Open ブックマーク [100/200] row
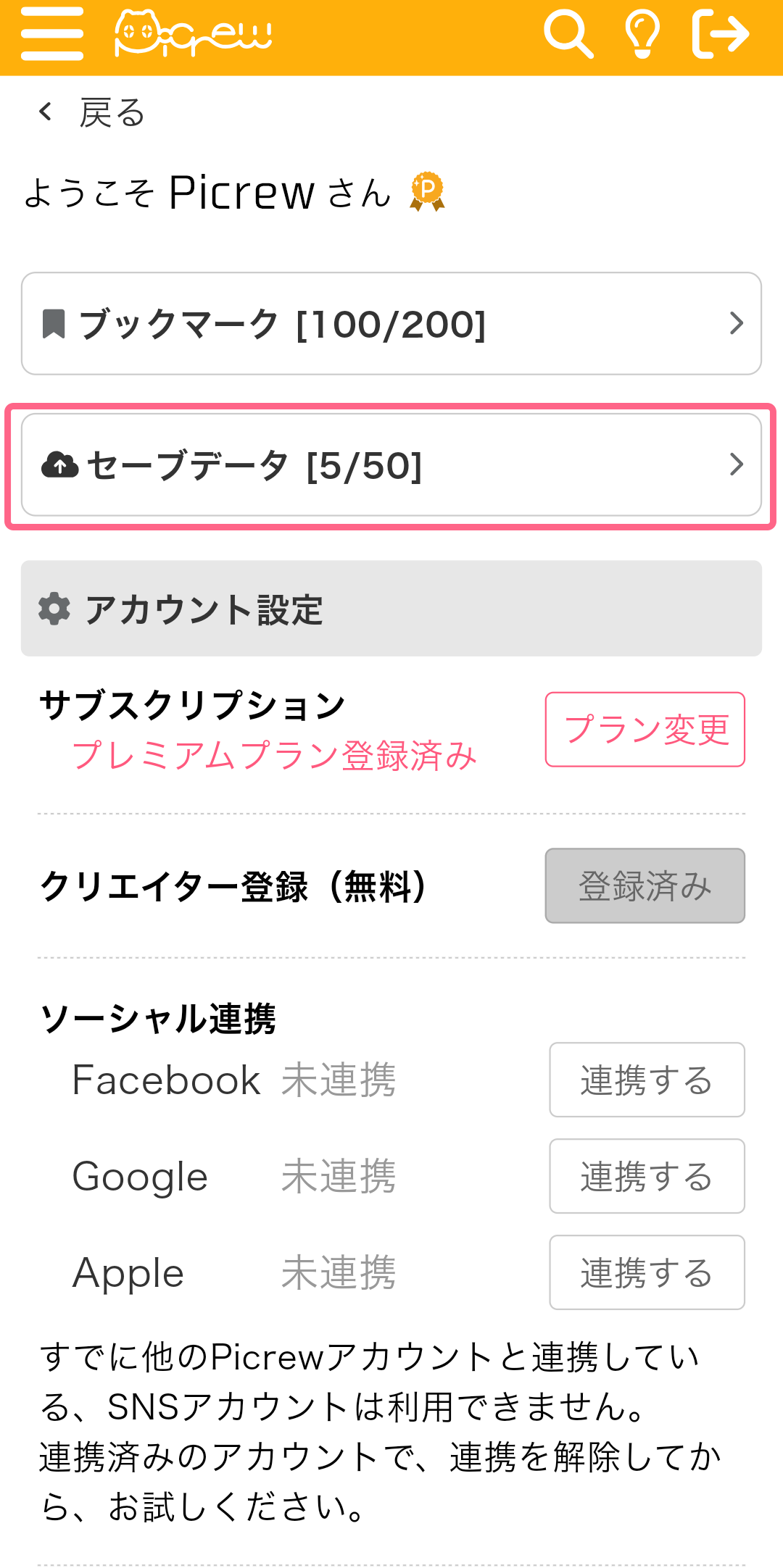 tap(391, 323)
